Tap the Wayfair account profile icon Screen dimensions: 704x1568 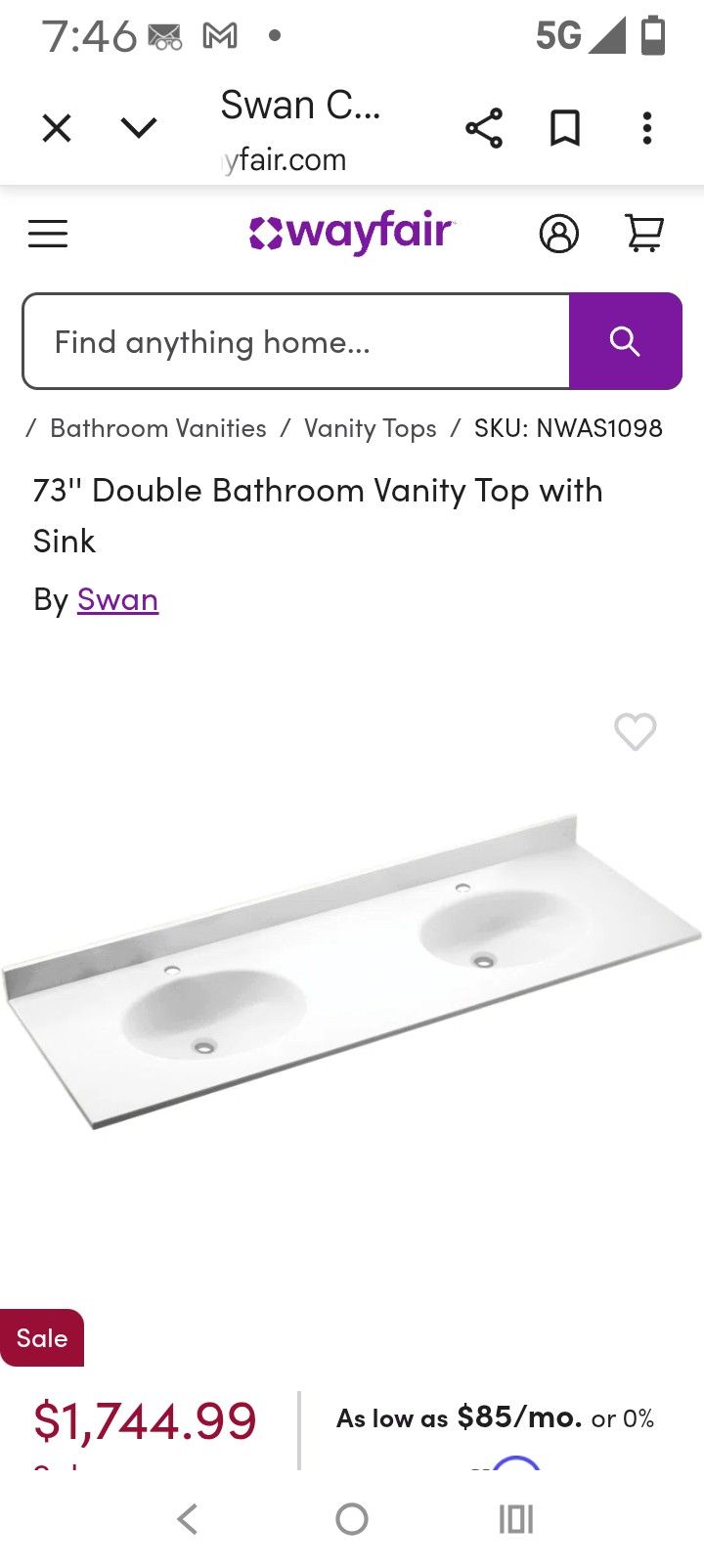point(559,233)
